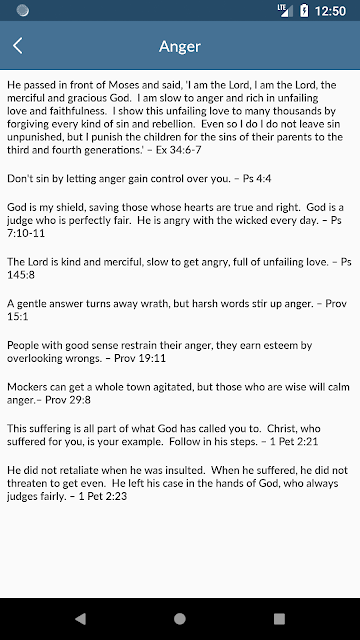The width and height of the screenshot is (360, 640).
Task: Go back from the Anger page
Action: 18,46
